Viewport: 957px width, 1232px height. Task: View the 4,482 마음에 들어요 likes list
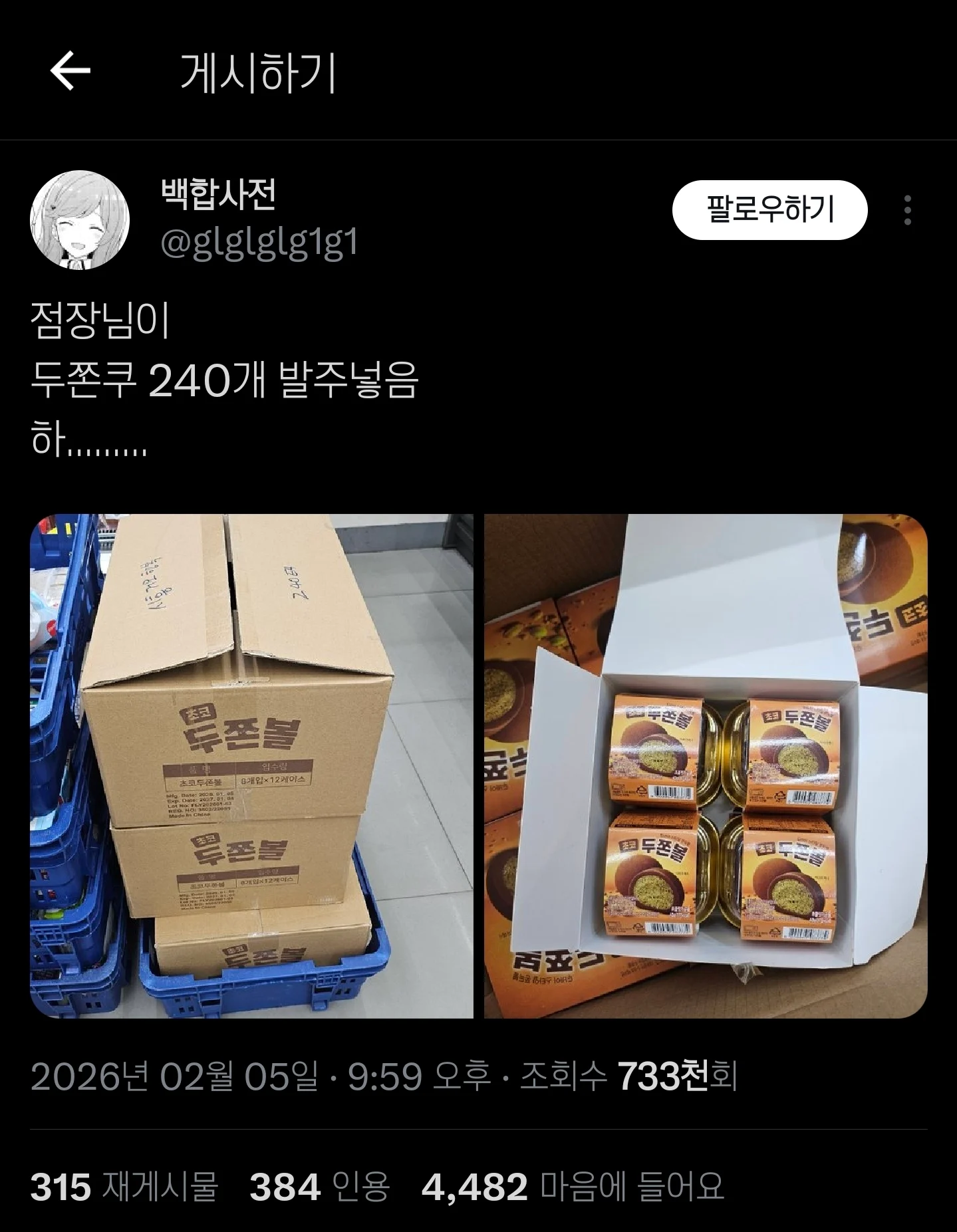(573, 1186)
